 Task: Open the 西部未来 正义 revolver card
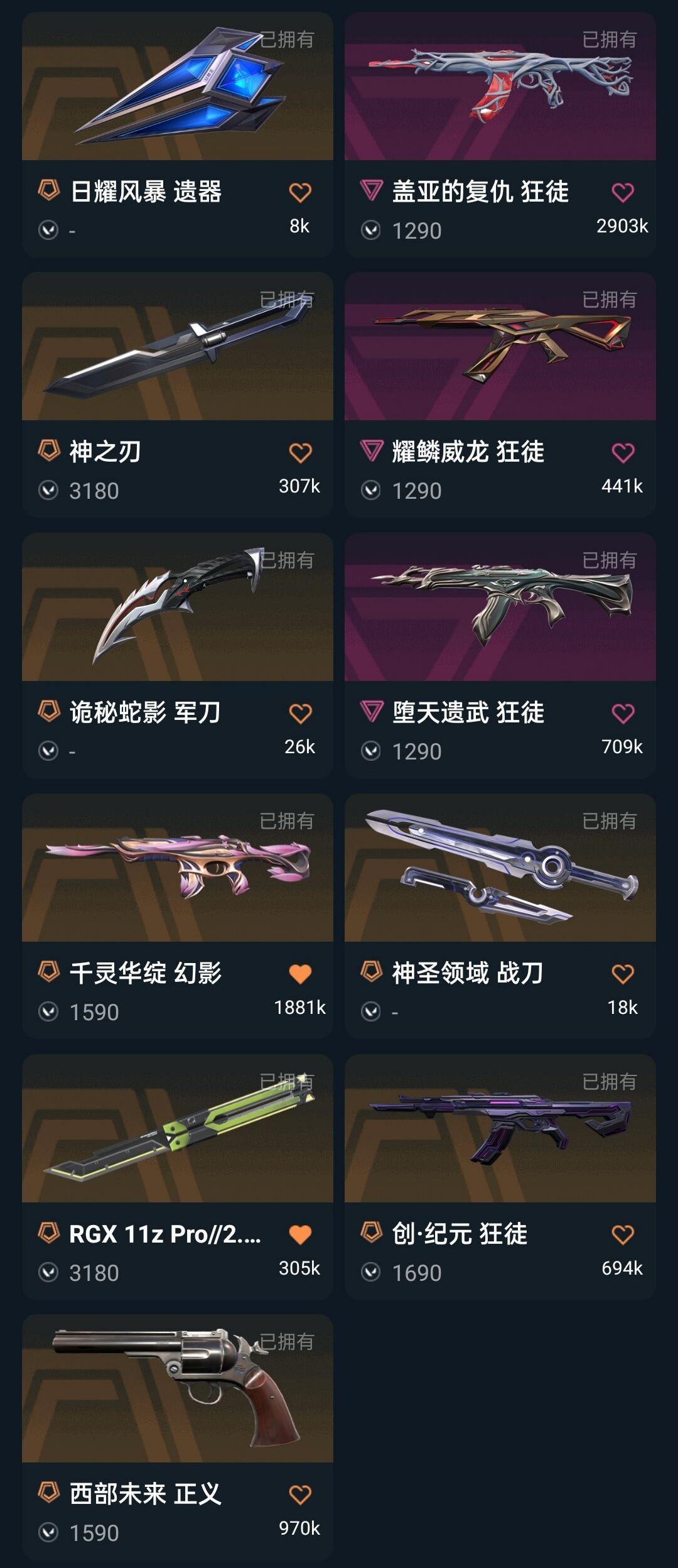(178, 1389)
